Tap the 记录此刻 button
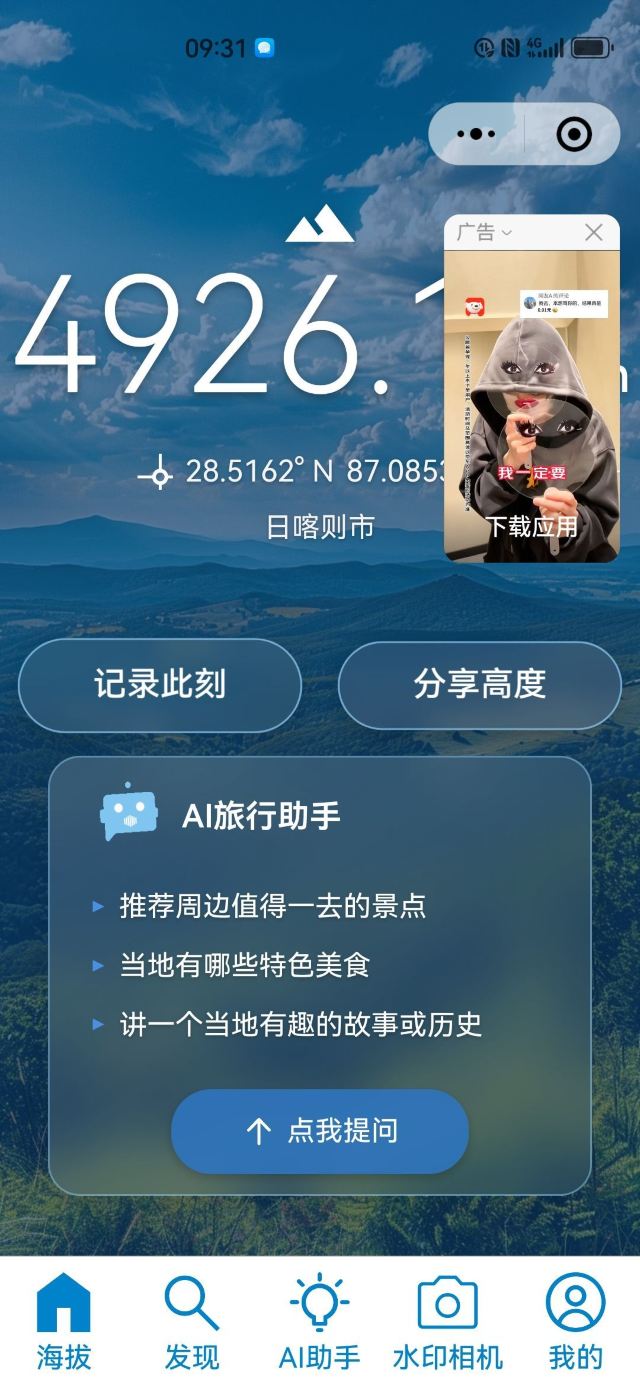This screenshot has width=640, height=1386. click(160, 685)
